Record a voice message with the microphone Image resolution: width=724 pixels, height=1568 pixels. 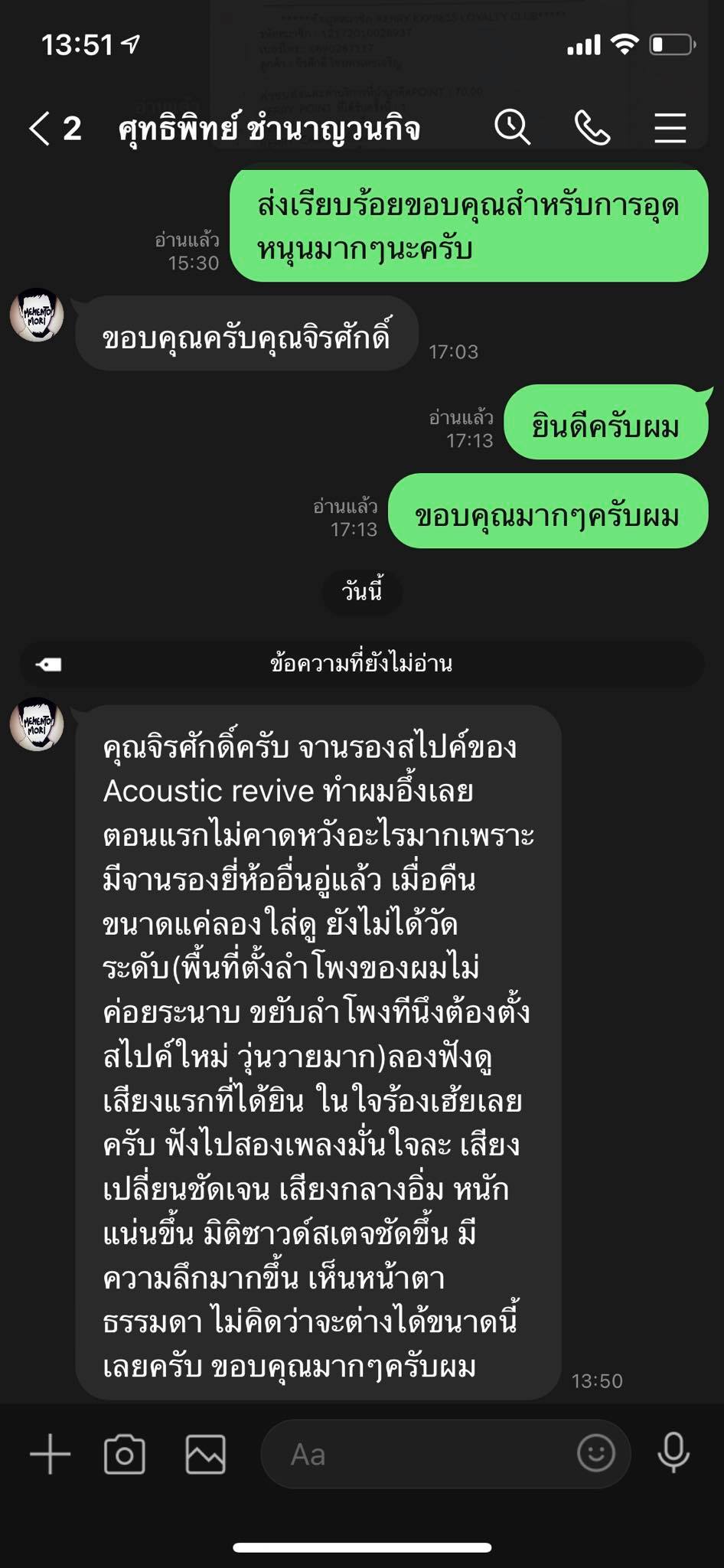point(673,1453)
